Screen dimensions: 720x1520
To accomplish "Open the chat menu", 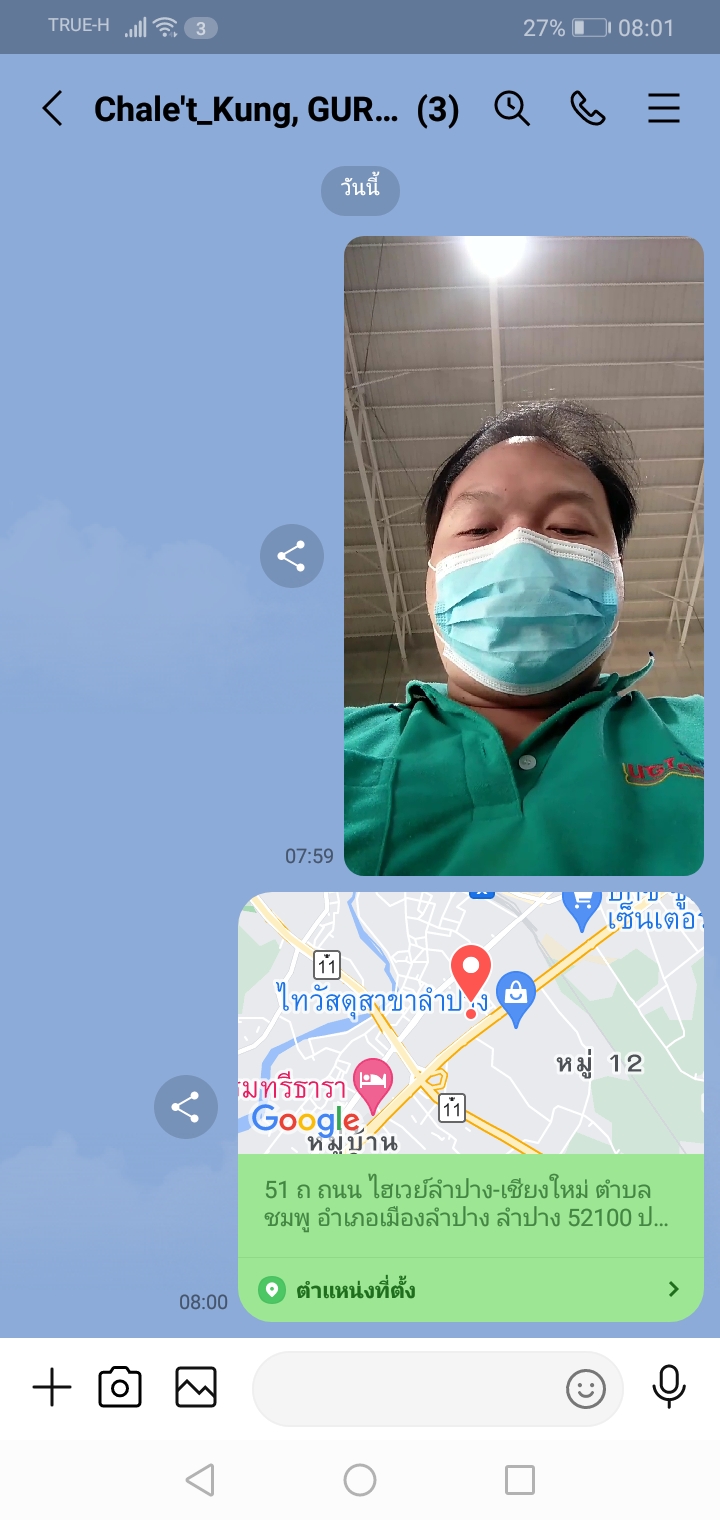I will [664, 109].
